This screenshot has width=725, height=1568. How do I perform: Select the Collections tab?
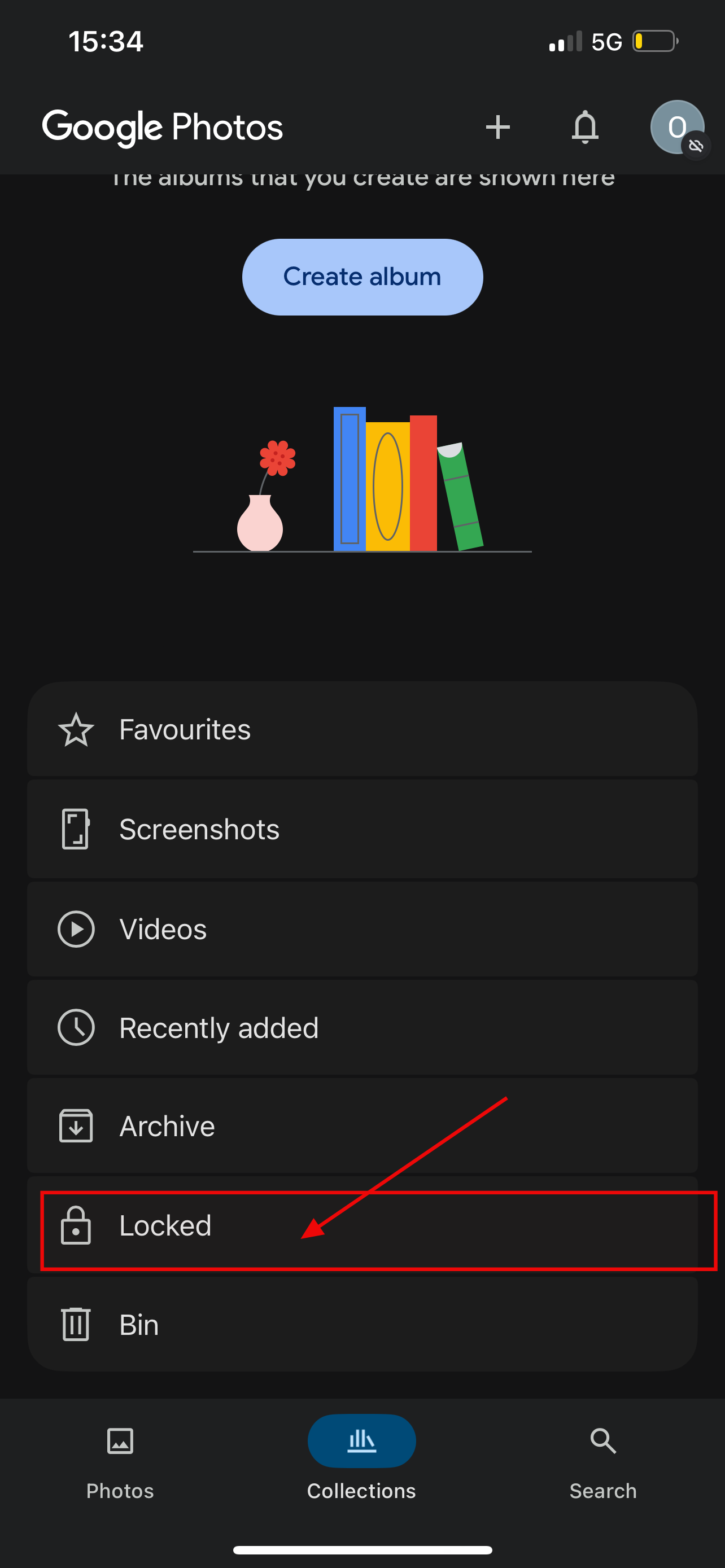pyautogui.click(x=361, y=1462)
